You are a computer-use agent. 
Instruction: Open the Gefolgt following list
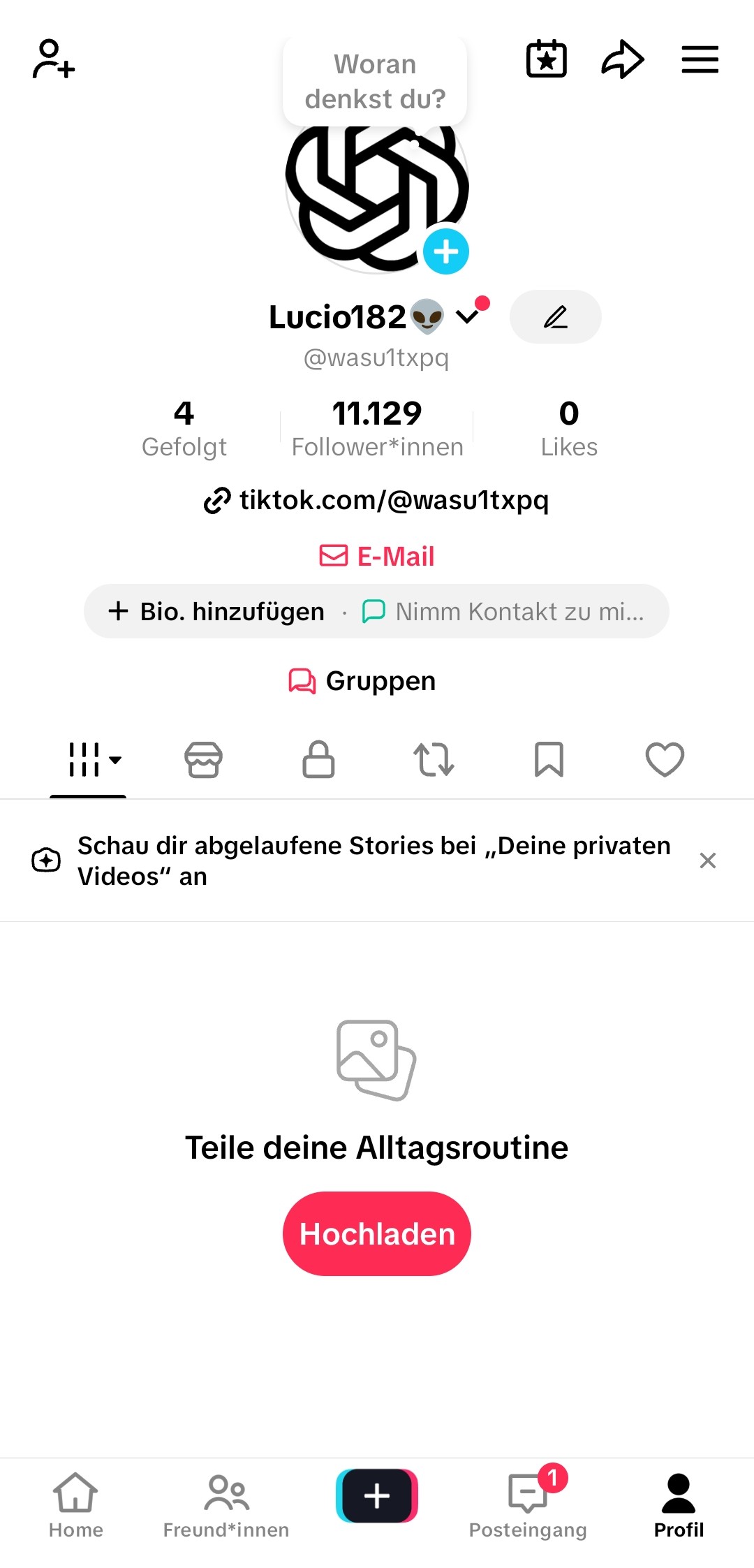pyautogui.click(x=184, y=428)
